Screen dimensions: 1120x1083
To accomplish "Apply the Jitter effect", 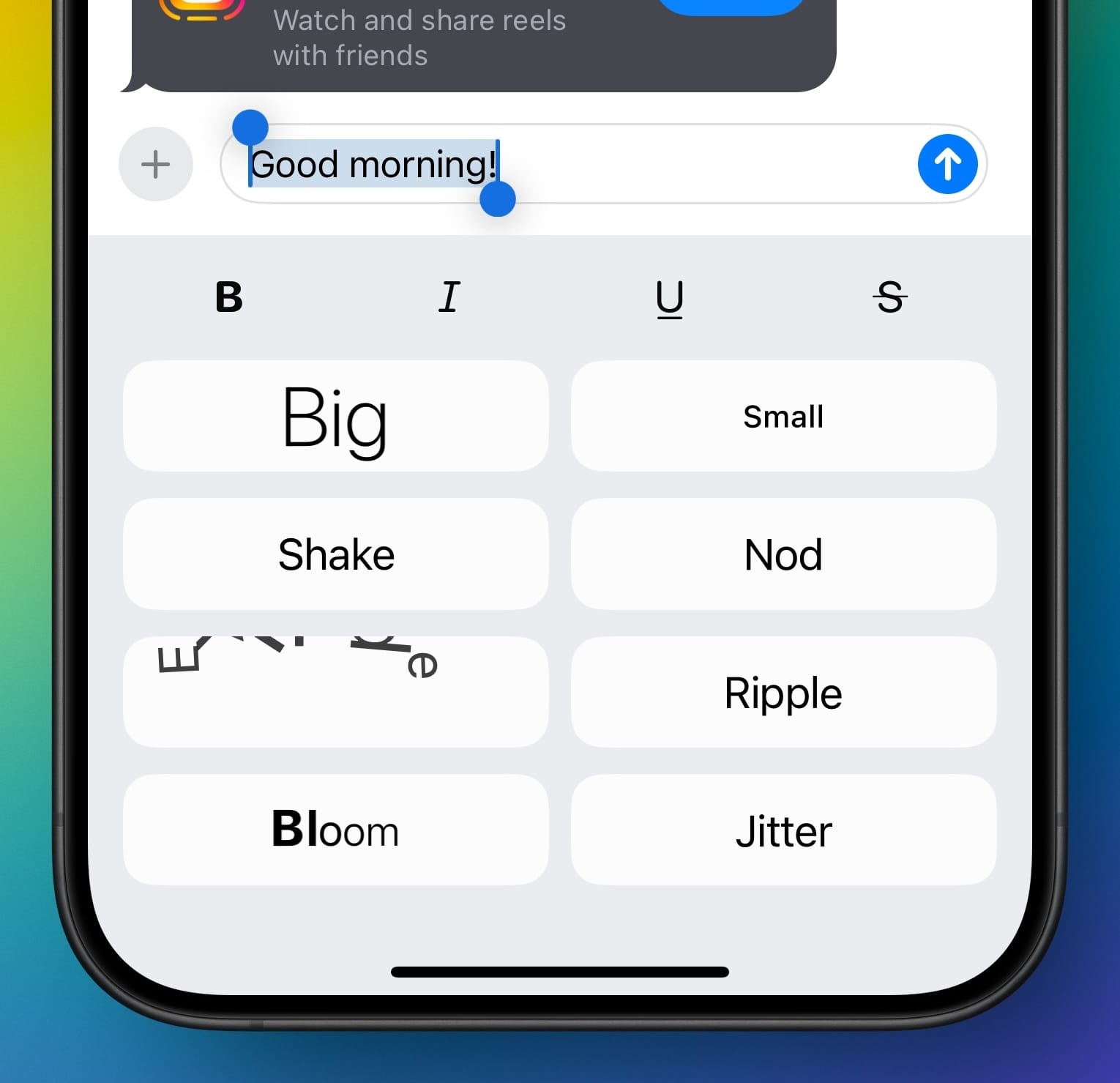I will [783, 830].
